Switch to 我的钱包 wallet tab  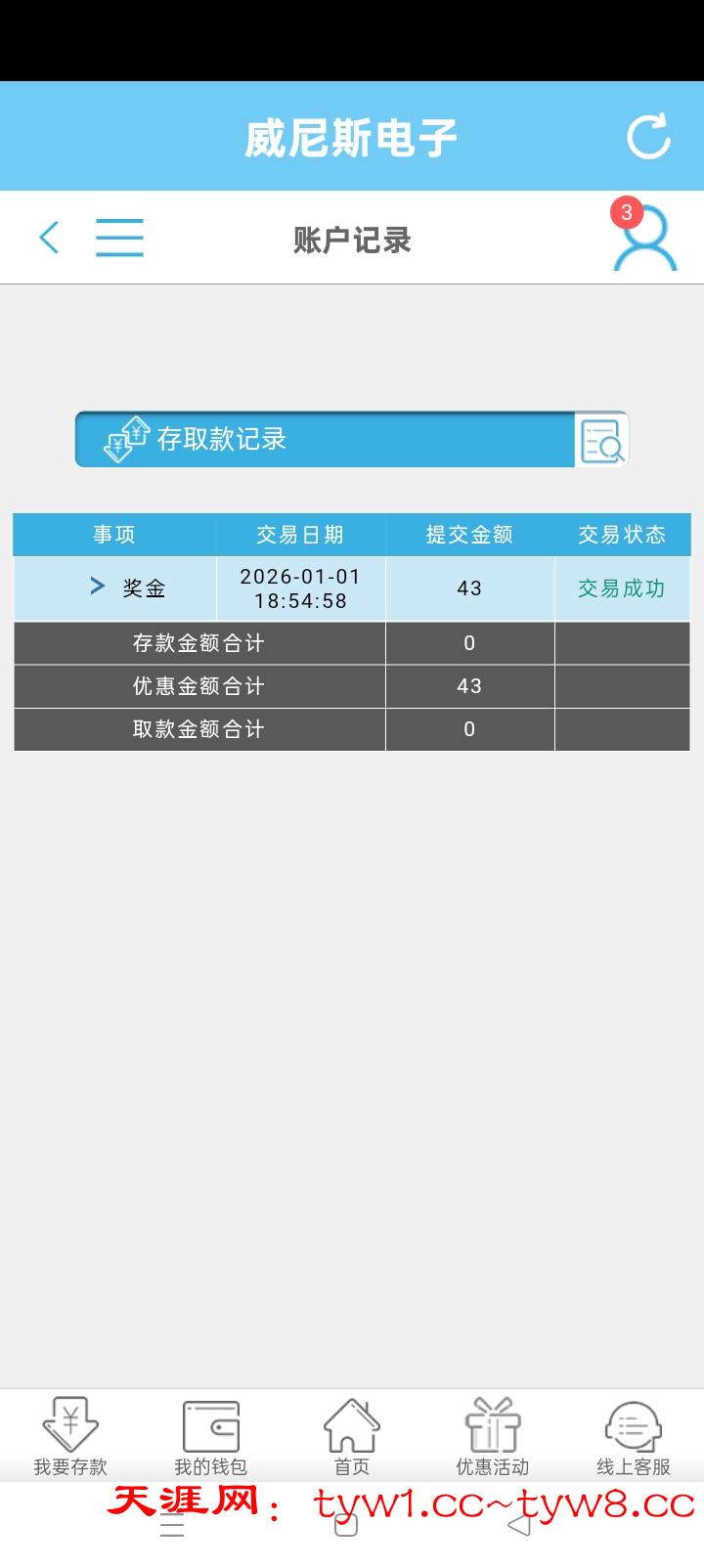point(211,1435)
